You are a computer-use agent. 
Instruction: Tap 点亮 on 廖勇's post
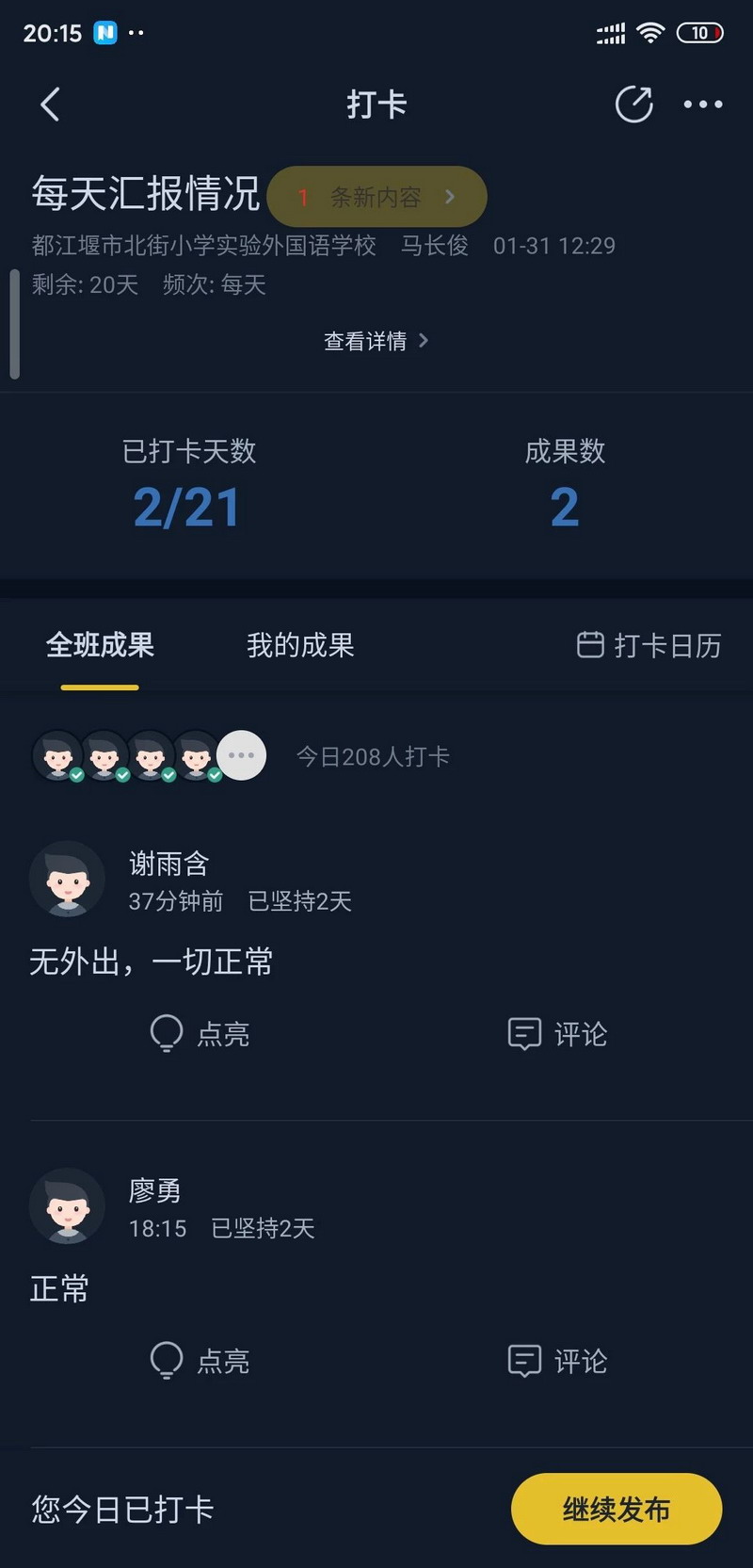(x=200, y=1361)
